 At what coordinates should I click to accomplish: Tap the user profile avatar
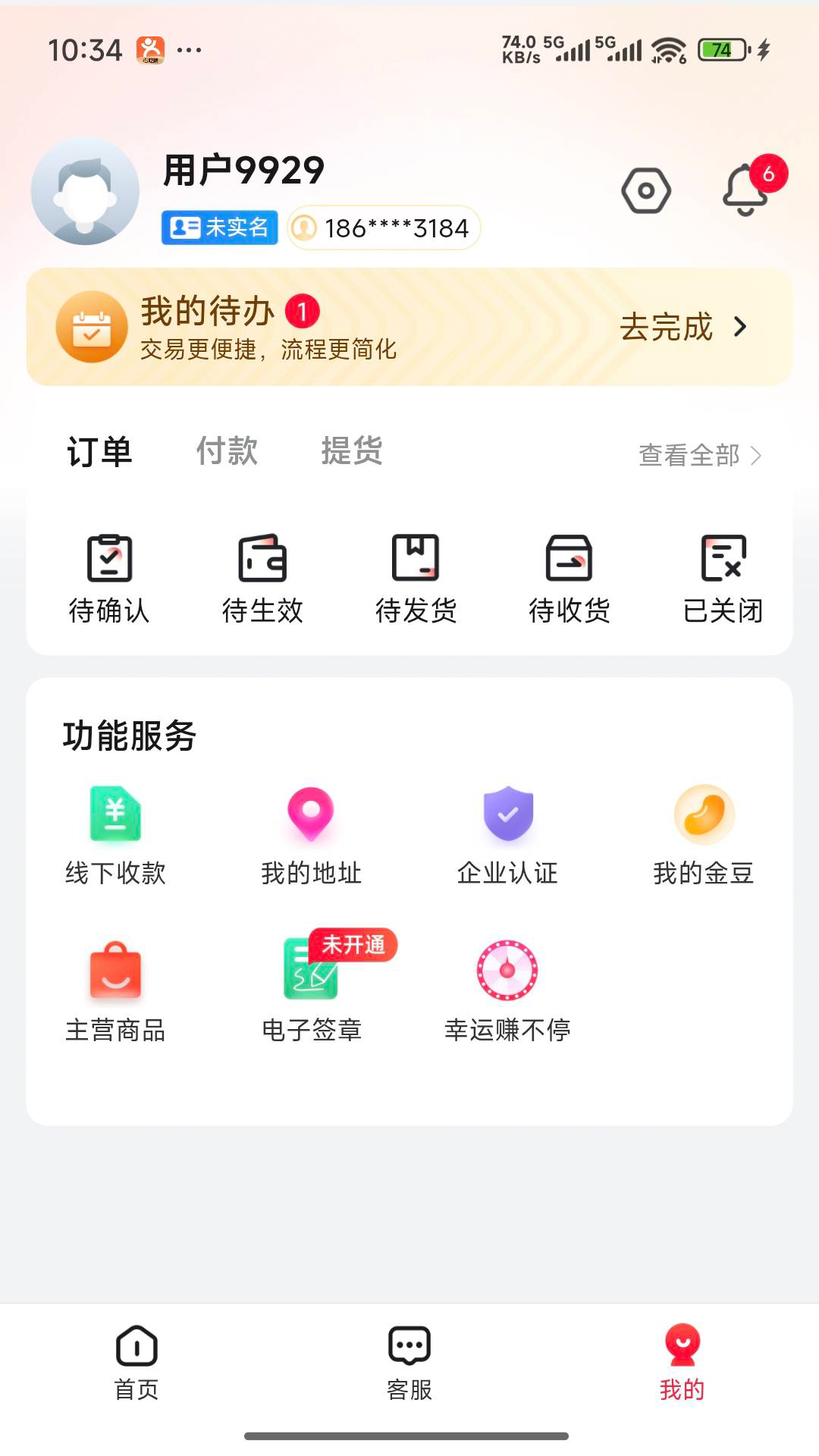(x=85, y=191)
